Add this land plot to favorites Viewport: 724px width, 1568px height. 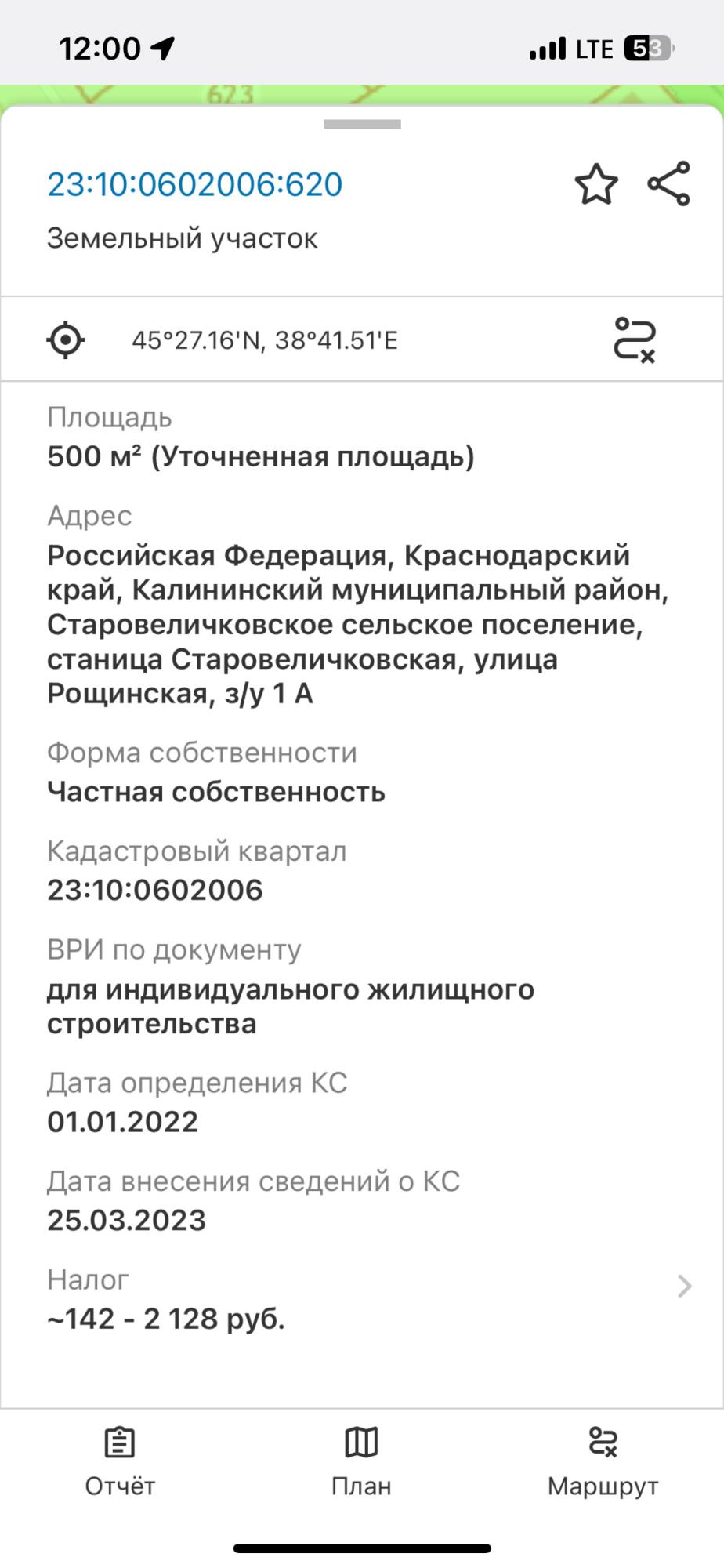pos(596,184)
